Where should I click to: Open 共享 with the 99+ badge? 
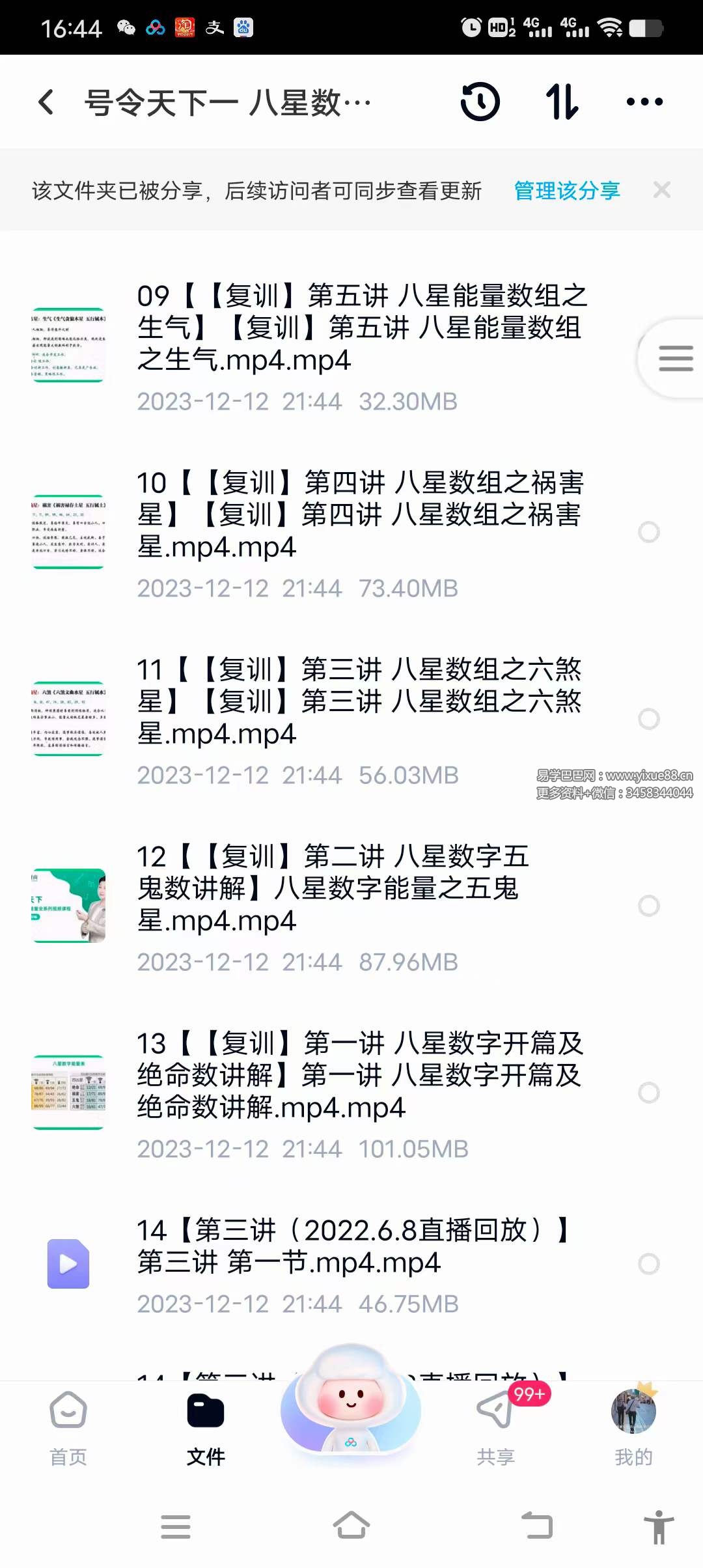496,1420
